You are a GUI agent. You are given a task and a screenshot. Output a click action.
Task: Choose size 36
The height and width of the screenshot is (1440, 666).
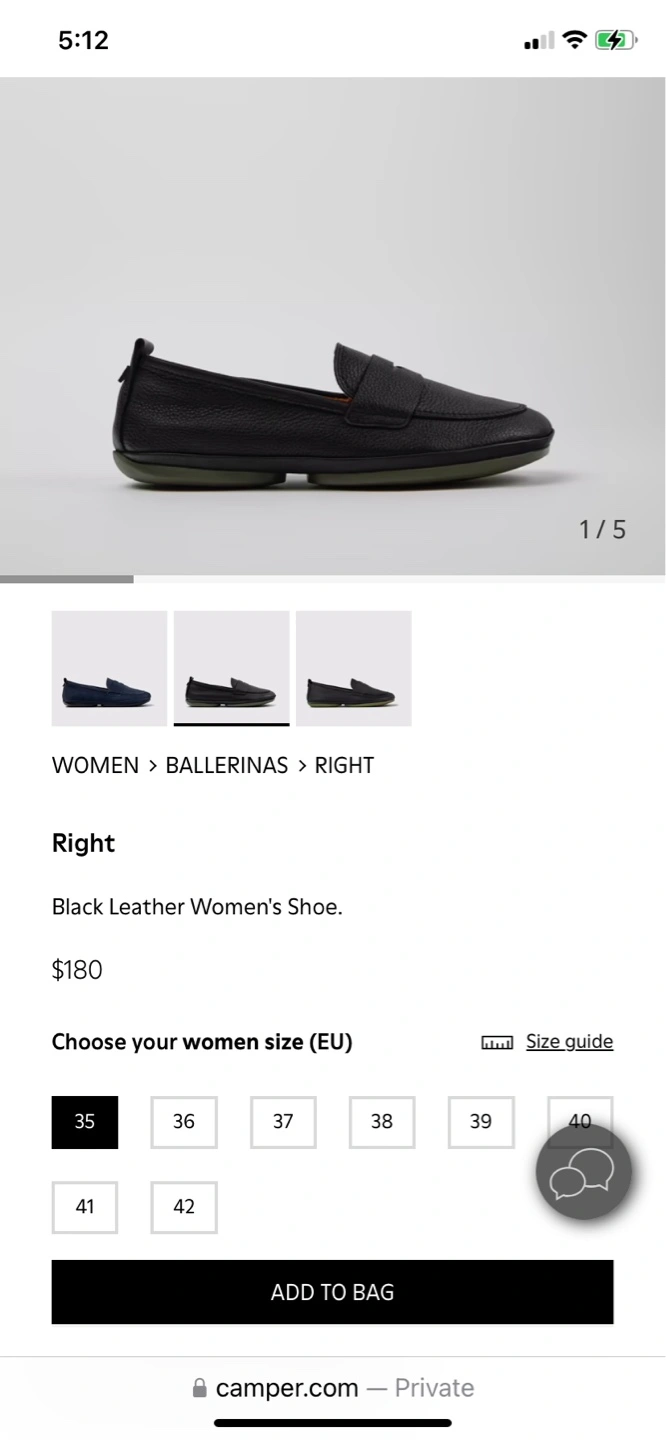point(184,1122)
